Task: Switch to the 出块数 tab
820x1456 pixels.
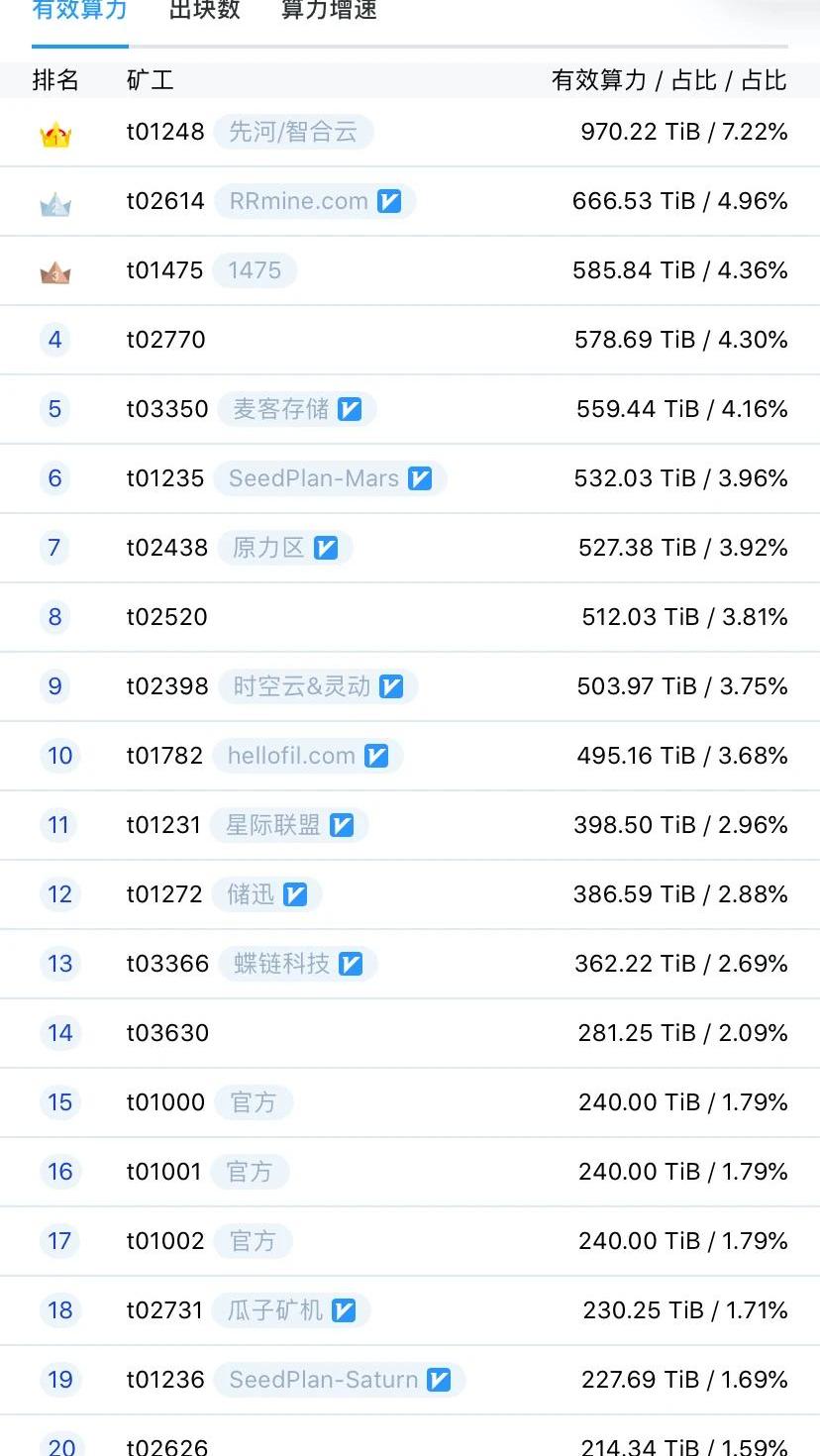Action: [x=205, y=12]
